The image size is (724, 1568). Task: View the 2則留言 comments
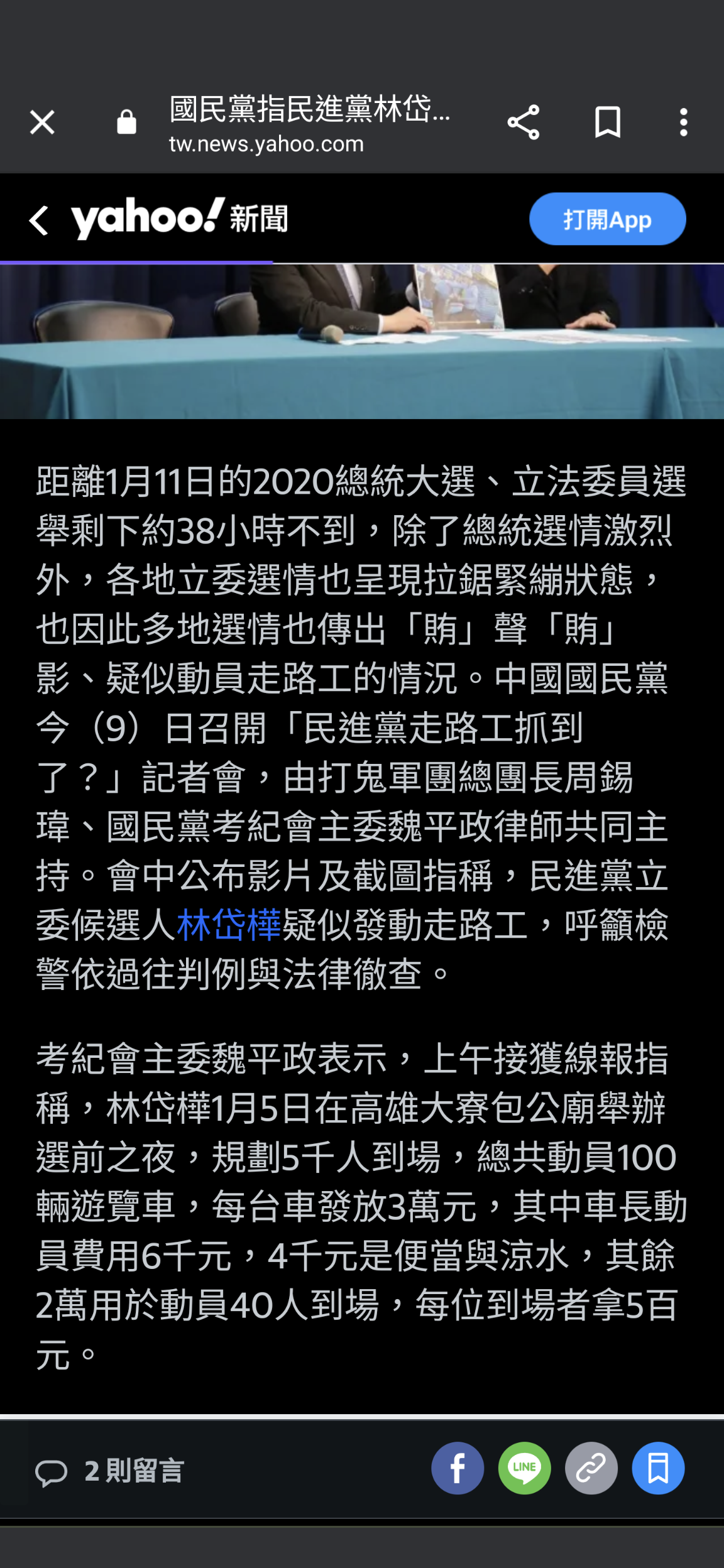click(x=110, y=1471)
